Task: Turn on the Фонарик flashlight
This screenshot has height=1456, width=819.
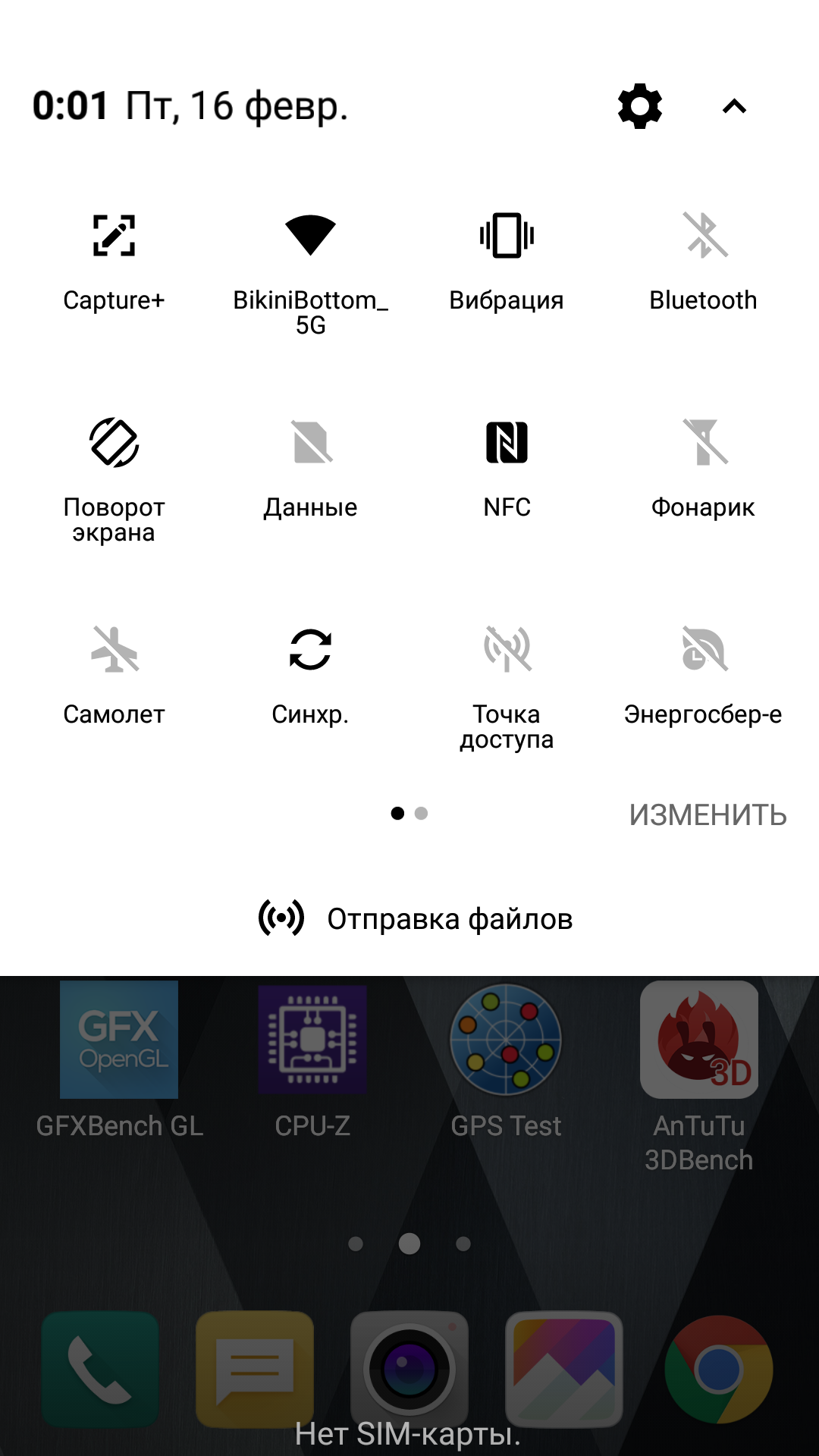Action: coord(704,443)
